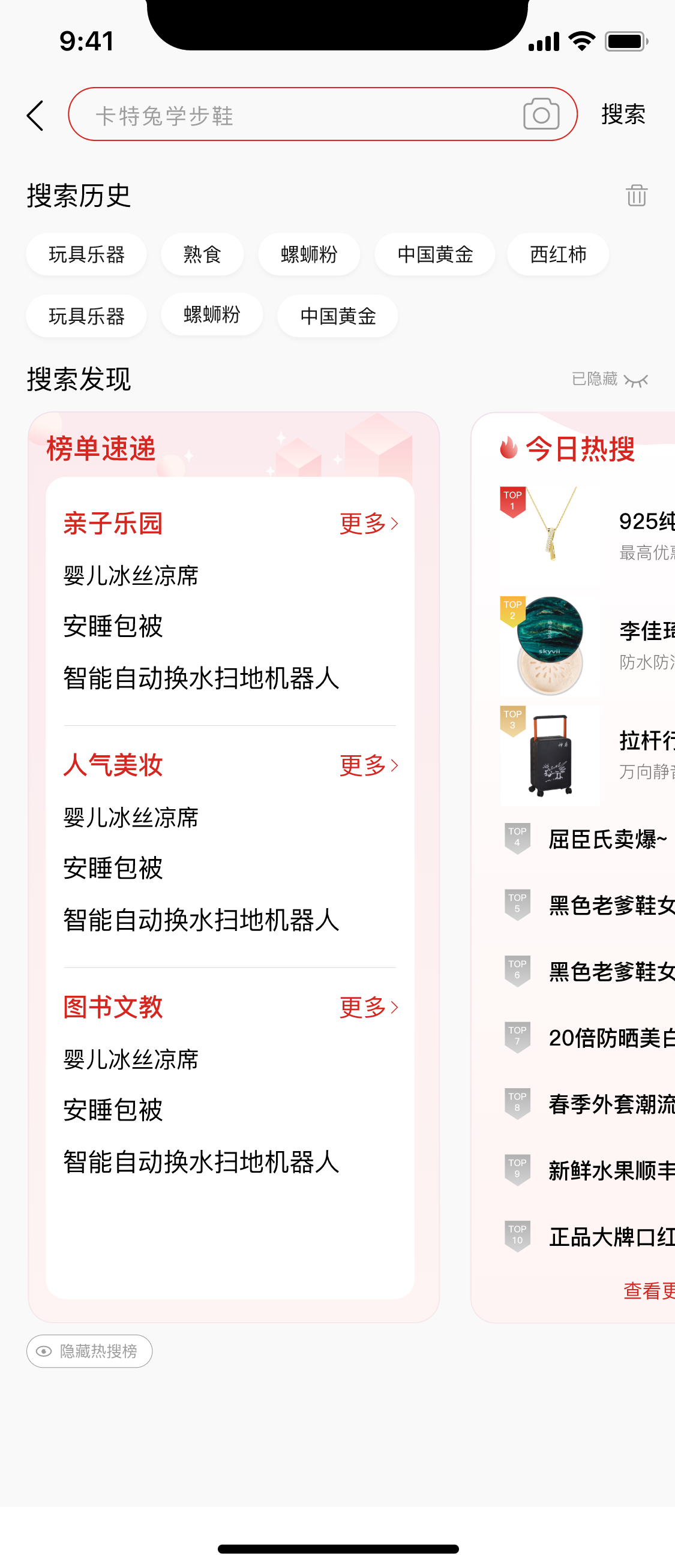Search 婴儿冰丝凉席 under 亲子乐园

point(131,575)
